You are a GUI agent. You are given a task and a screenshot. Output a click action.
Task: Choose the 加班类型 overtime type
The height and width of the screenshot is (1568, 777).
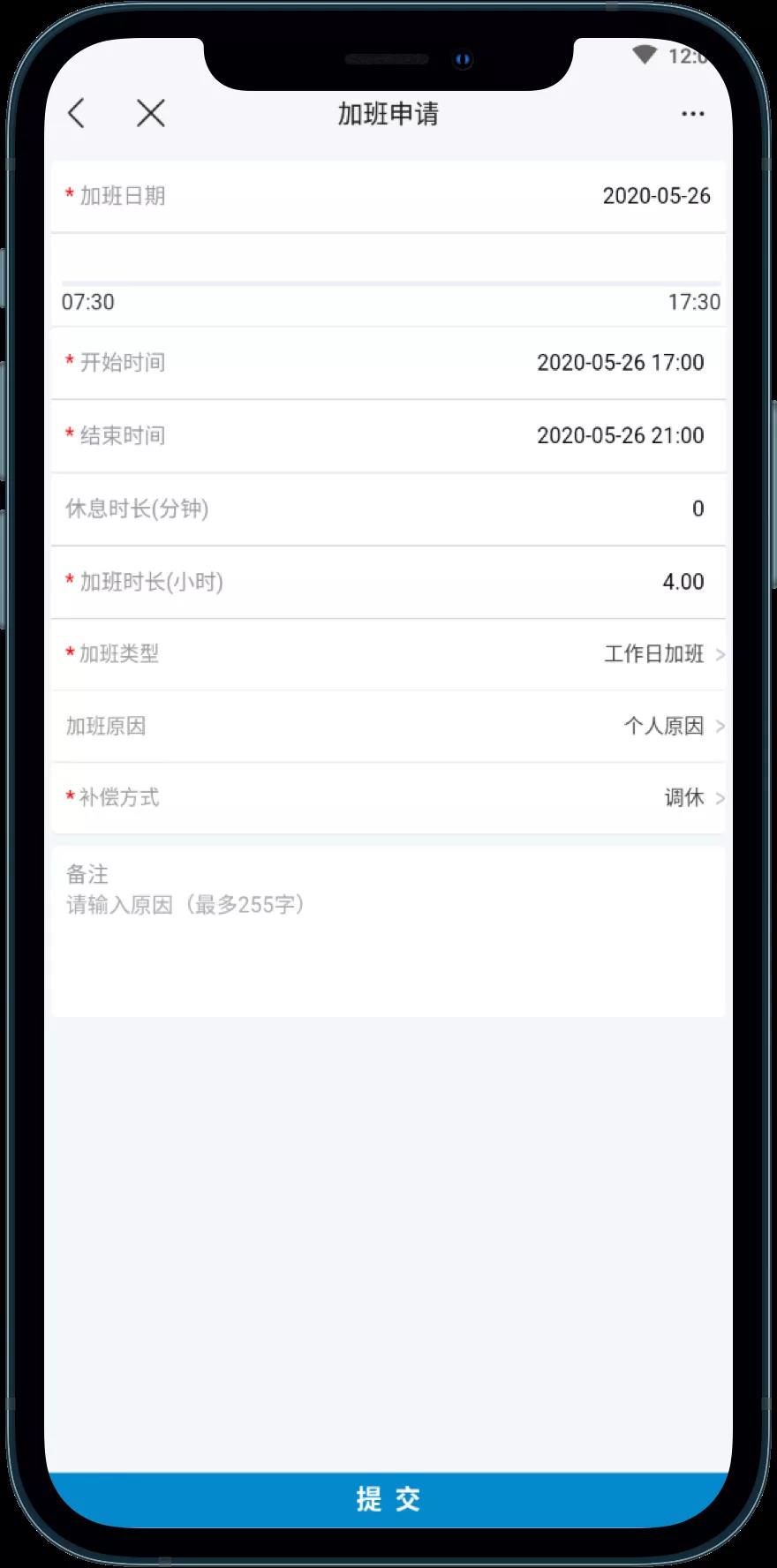pyautogui.click(x=662, y=654)
